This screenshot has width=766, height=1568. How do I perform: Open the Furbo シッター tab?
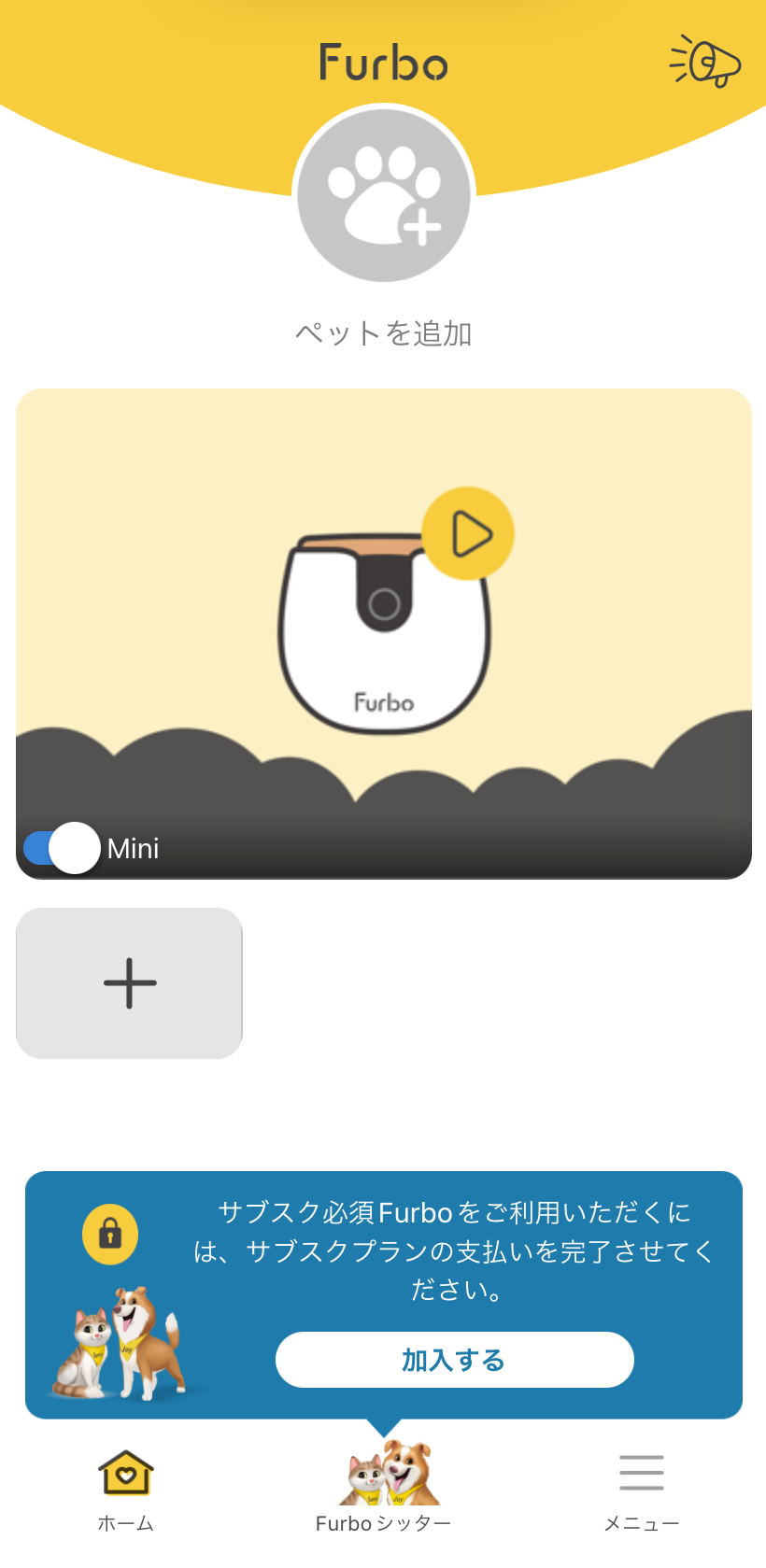[384, 1490]
